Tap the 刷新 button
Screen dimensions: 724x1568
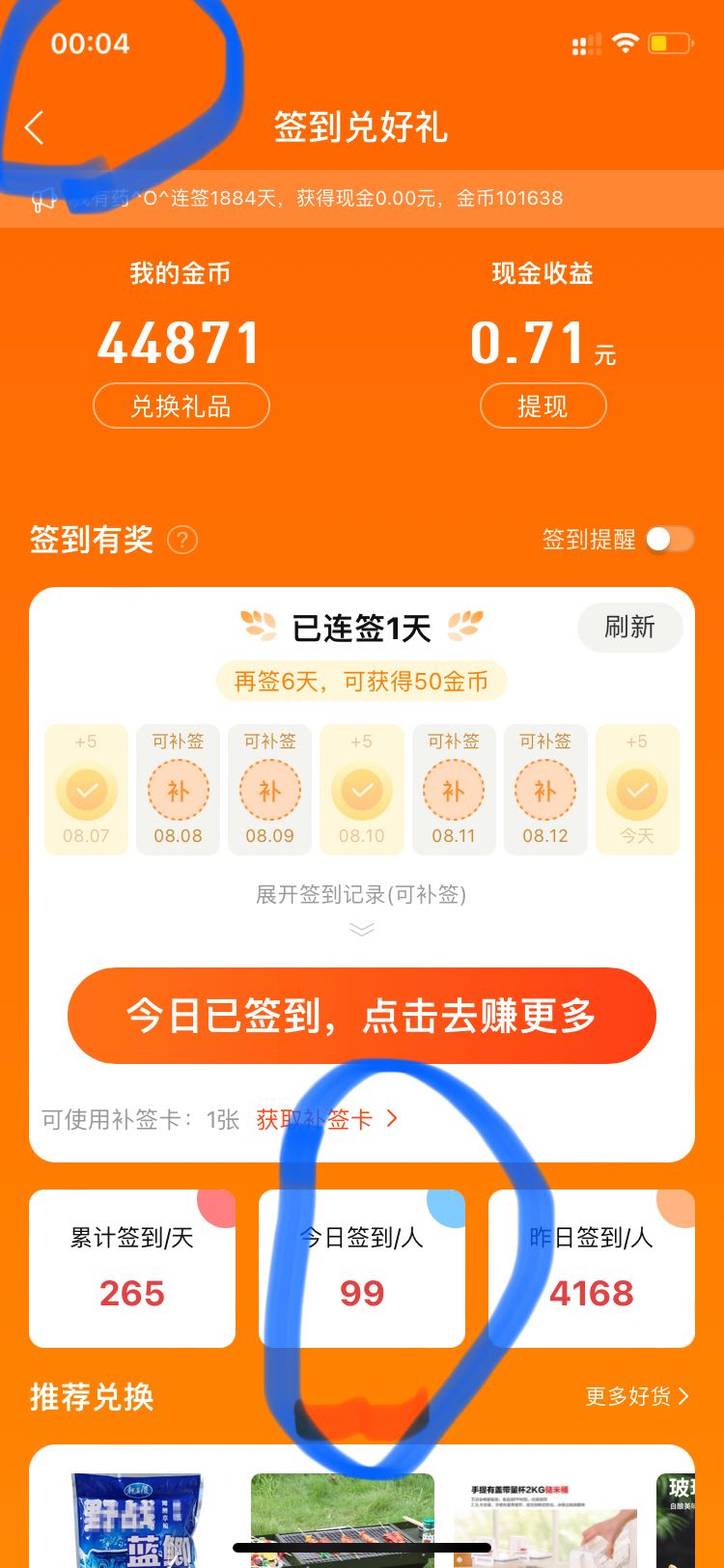629,628
